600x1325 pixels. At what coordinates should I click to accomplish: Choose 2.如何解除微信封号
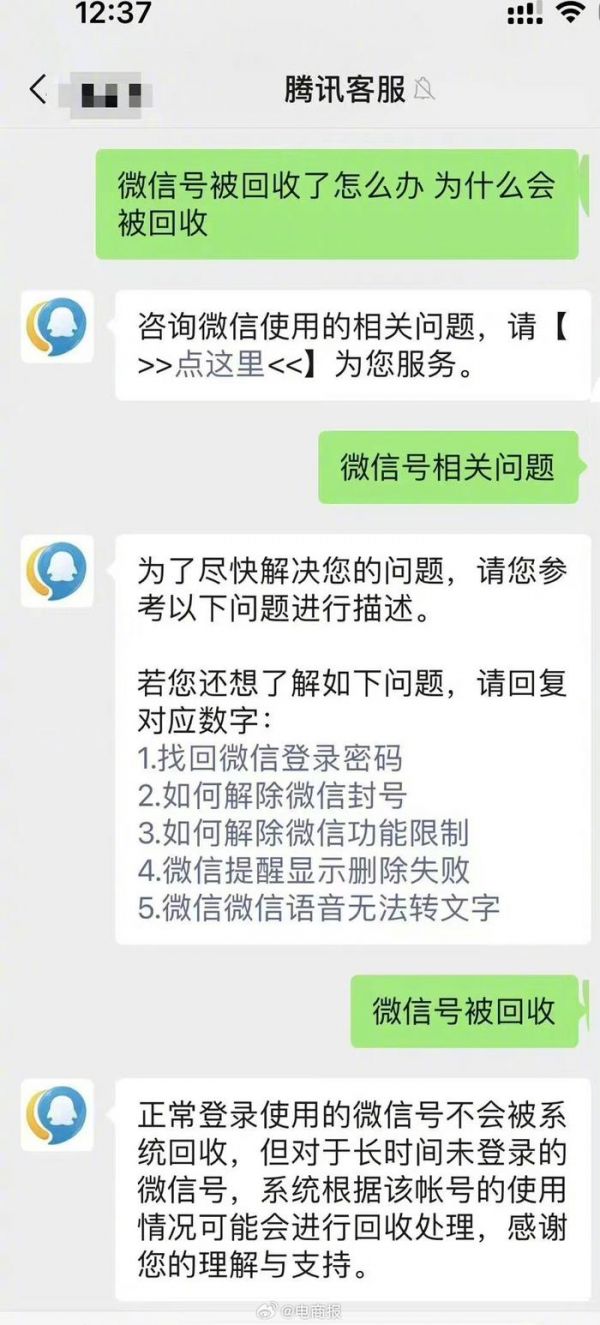pyautogui.click(x=272, y=795)
